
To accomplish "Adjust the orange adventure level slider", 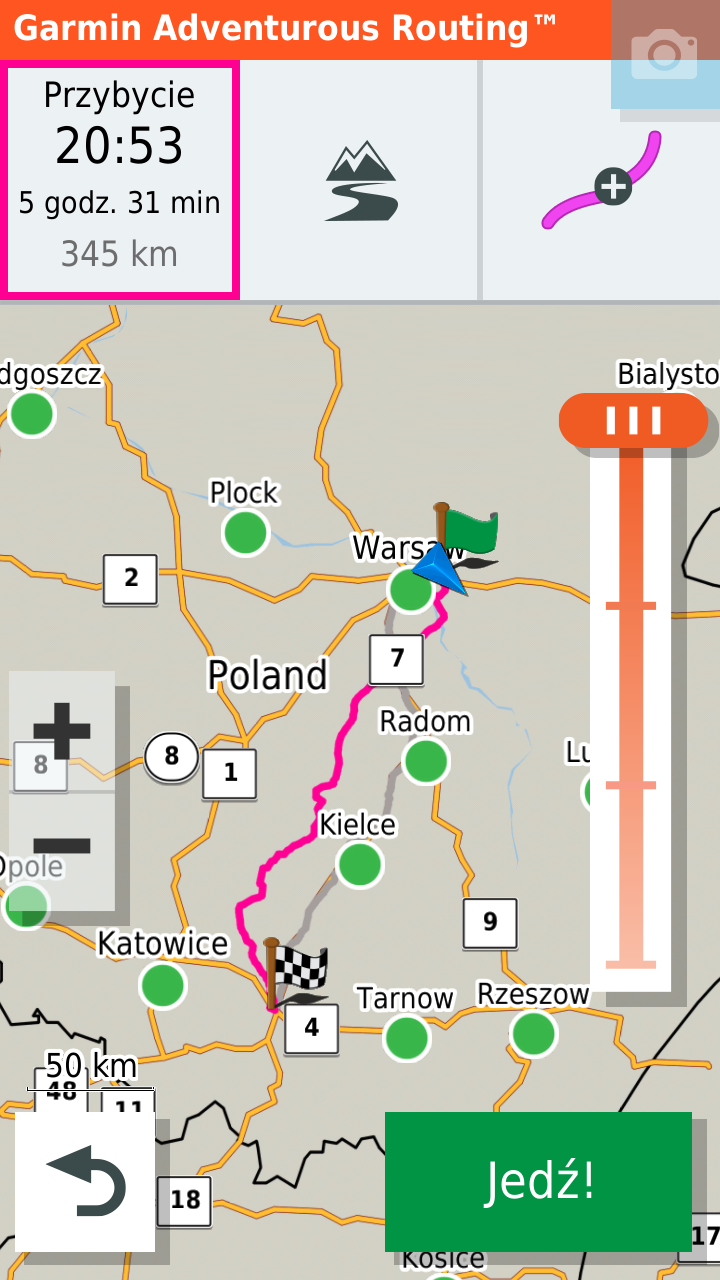I will [633, 420].
